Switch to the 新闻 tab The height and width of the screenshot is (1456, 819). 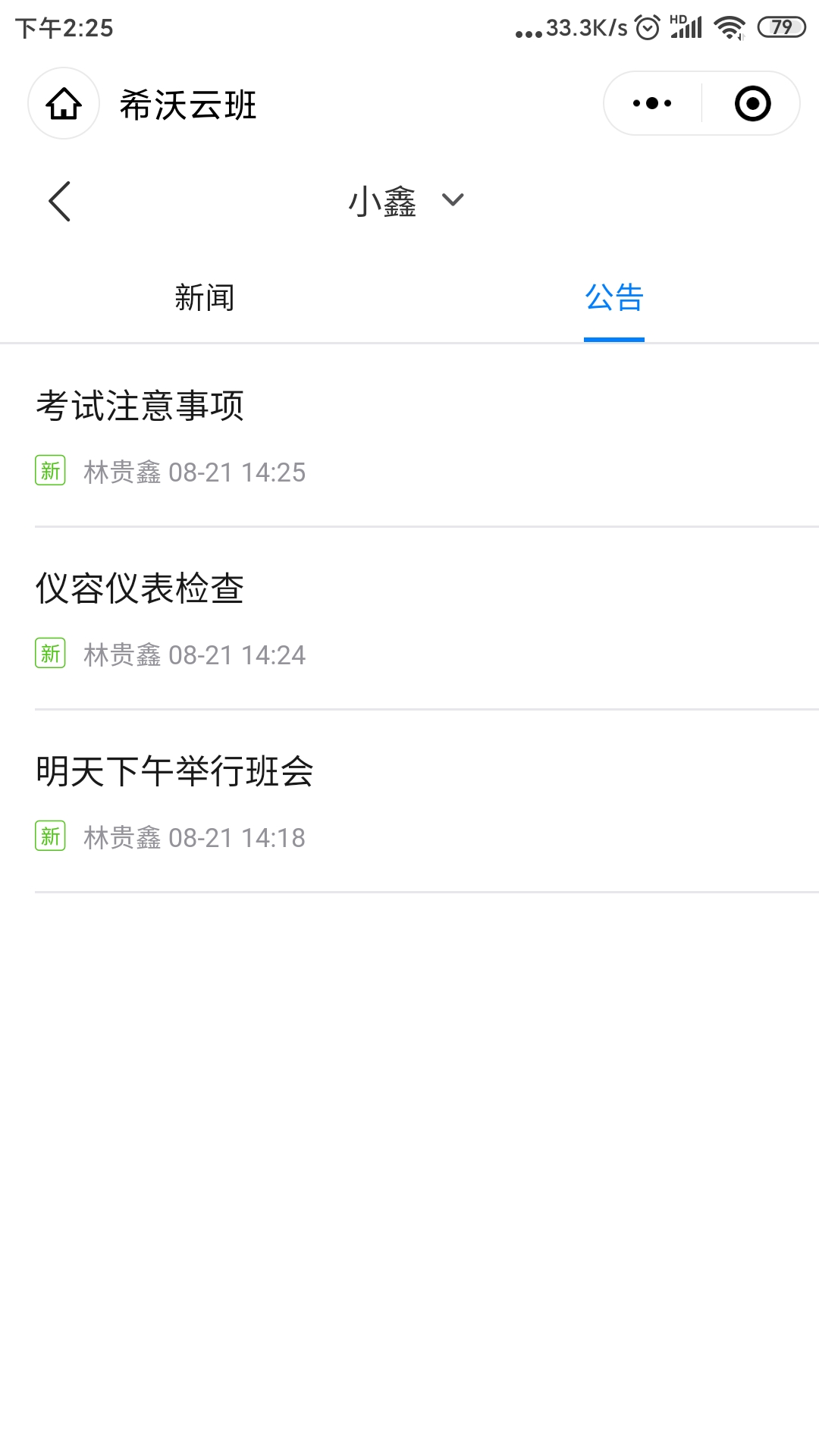tap(205, 298)
